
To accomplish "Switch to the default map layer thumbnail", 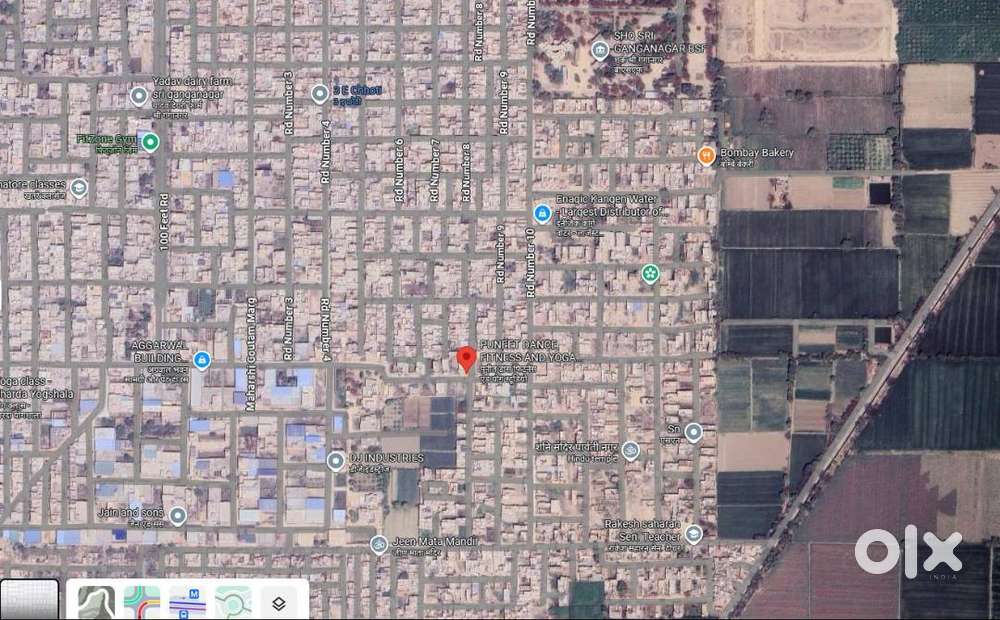I will click(30, 600).
